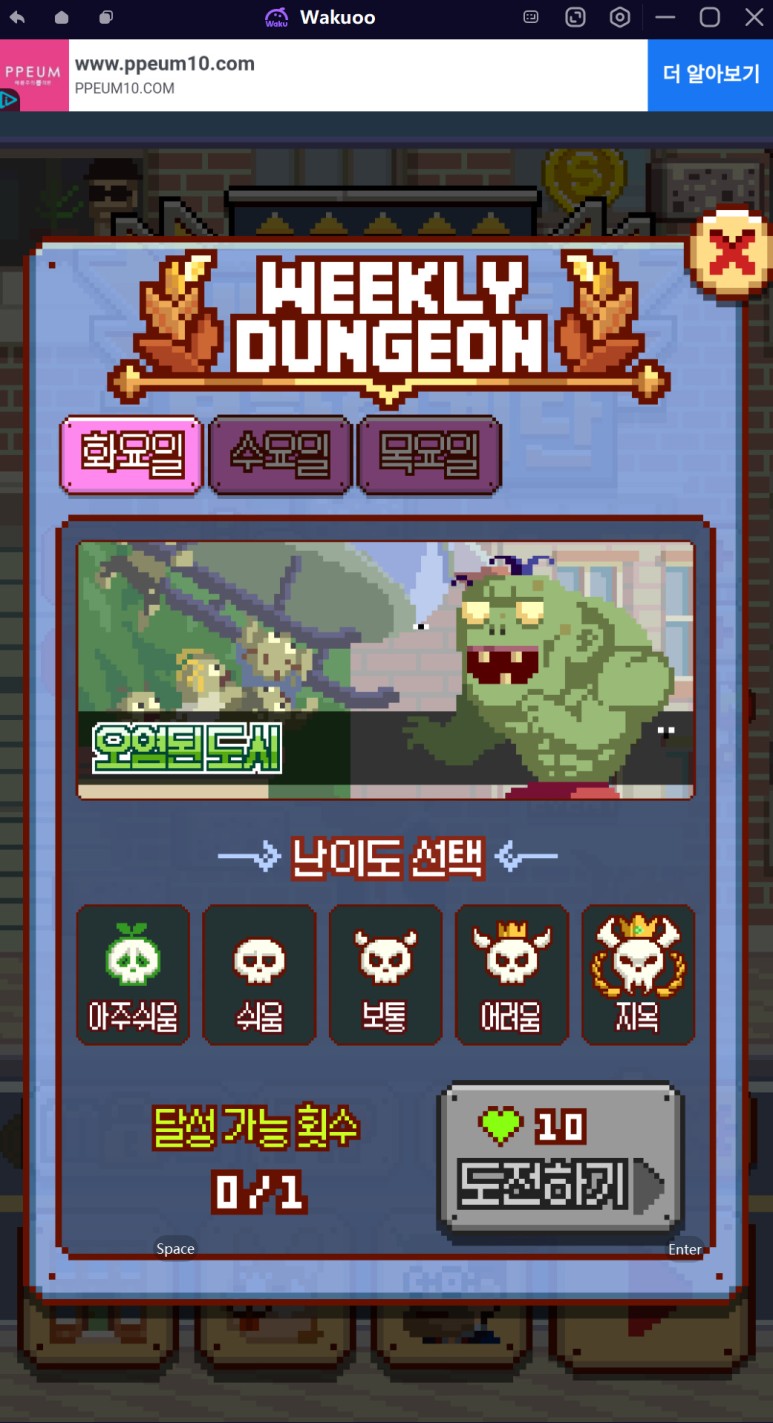Viewport: 773px width, 1423px height.
Task: Click the PPEUM pink logo in the banner
Action: (34, 75)
